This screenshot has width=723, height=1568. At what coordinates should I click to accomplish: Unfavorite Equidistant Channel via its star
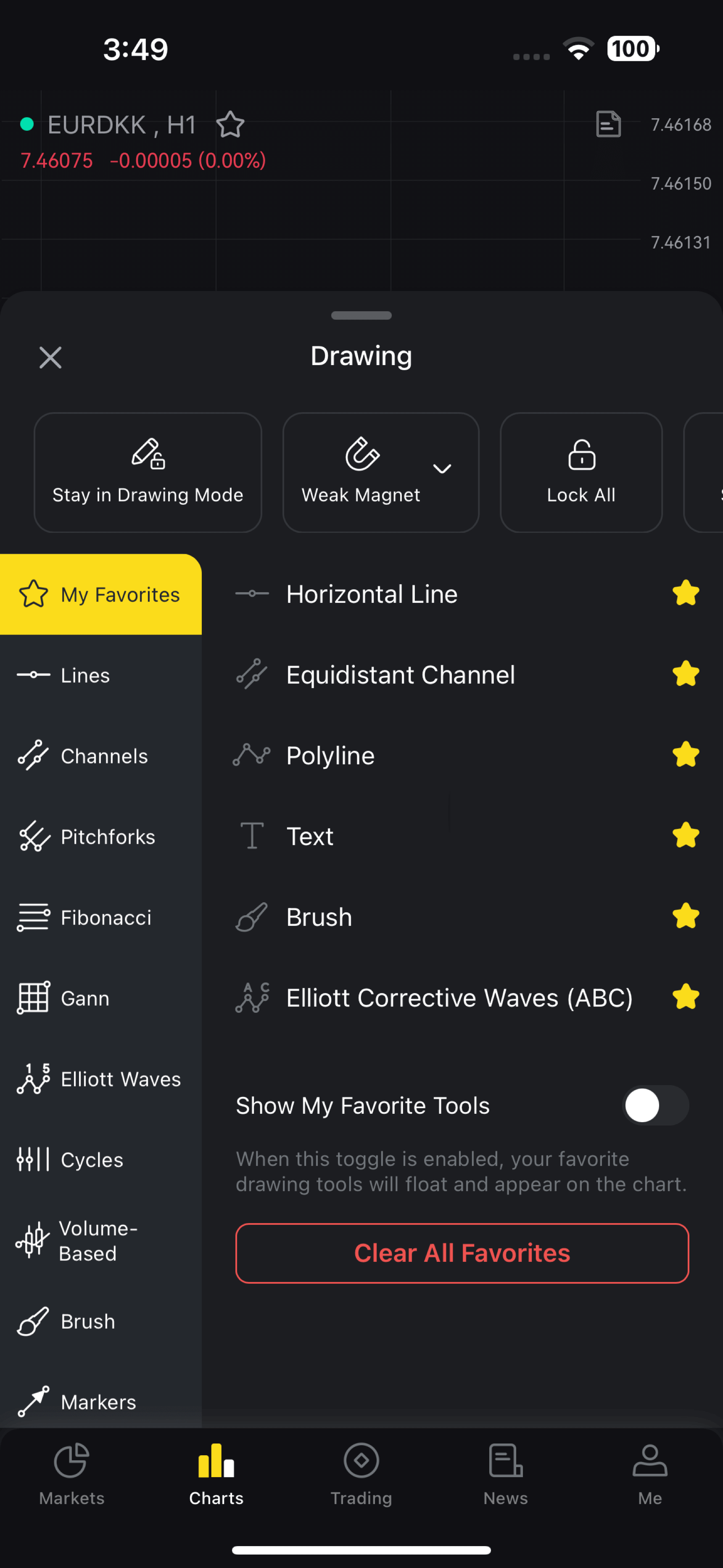685,674
